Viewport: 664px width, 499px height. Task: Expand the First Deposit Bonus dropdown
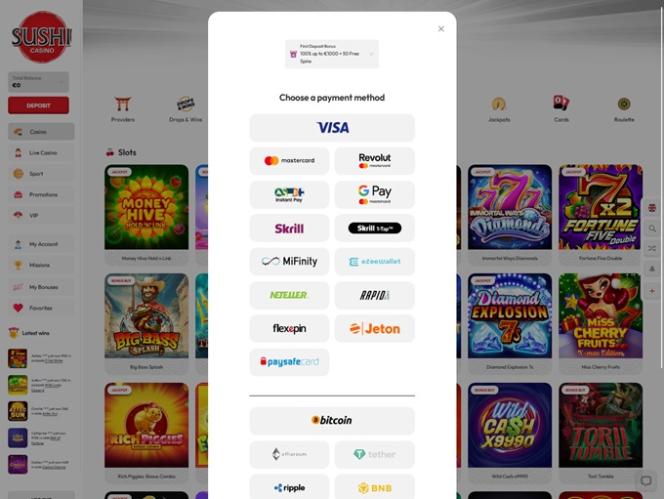click(x=371, y=54)
